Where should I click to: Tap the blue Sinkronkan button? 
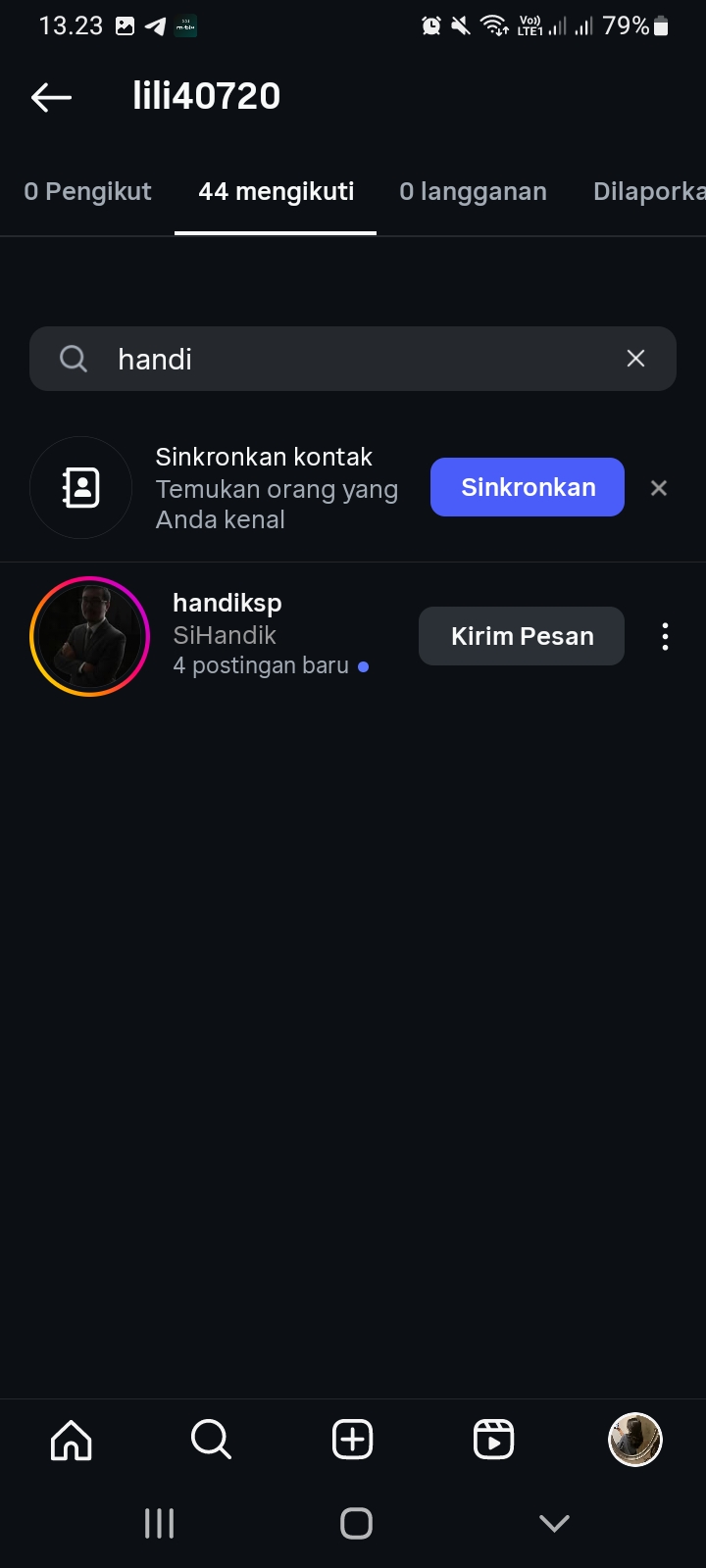click(x=527, y=487)
